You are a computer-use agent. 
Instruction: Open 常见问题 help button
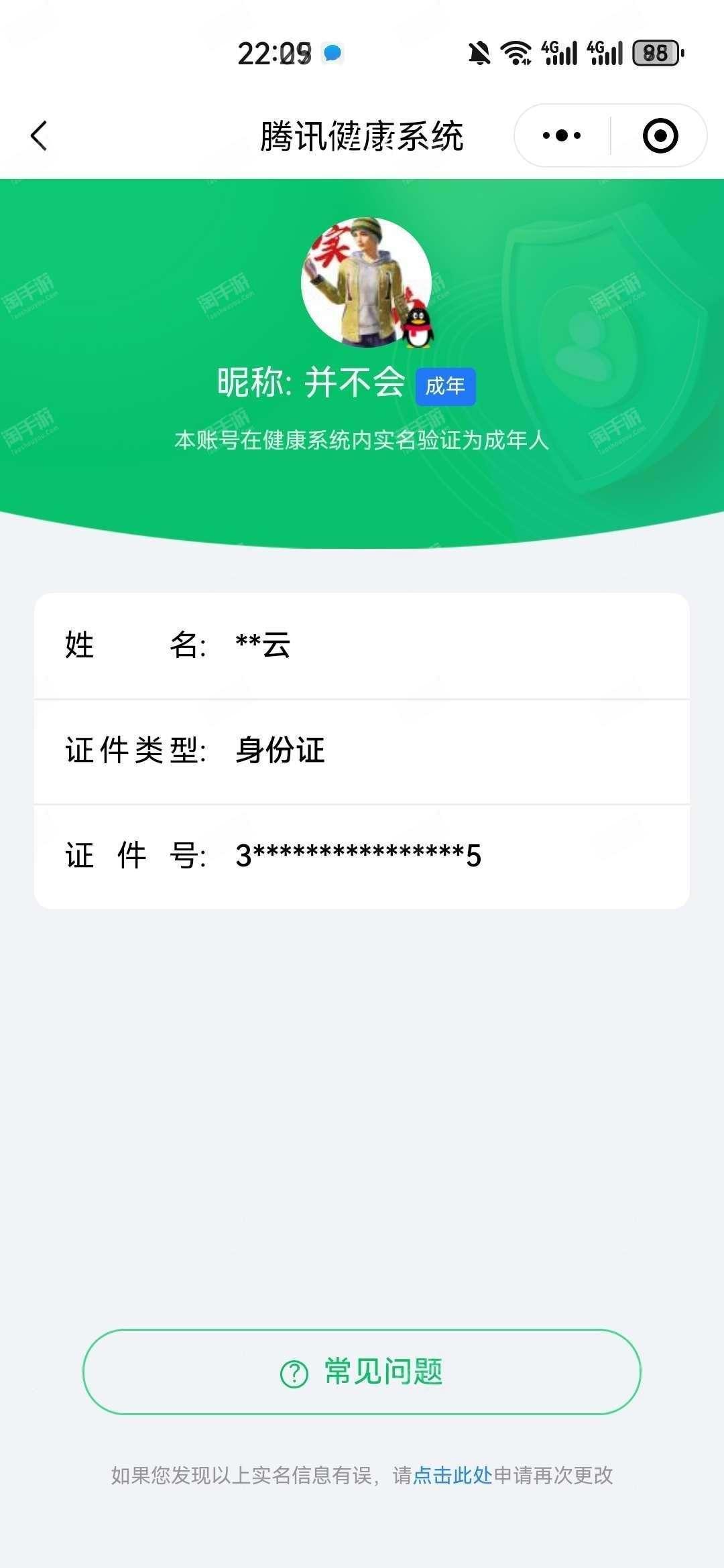pyautogui.click(x=362, y=1372)
